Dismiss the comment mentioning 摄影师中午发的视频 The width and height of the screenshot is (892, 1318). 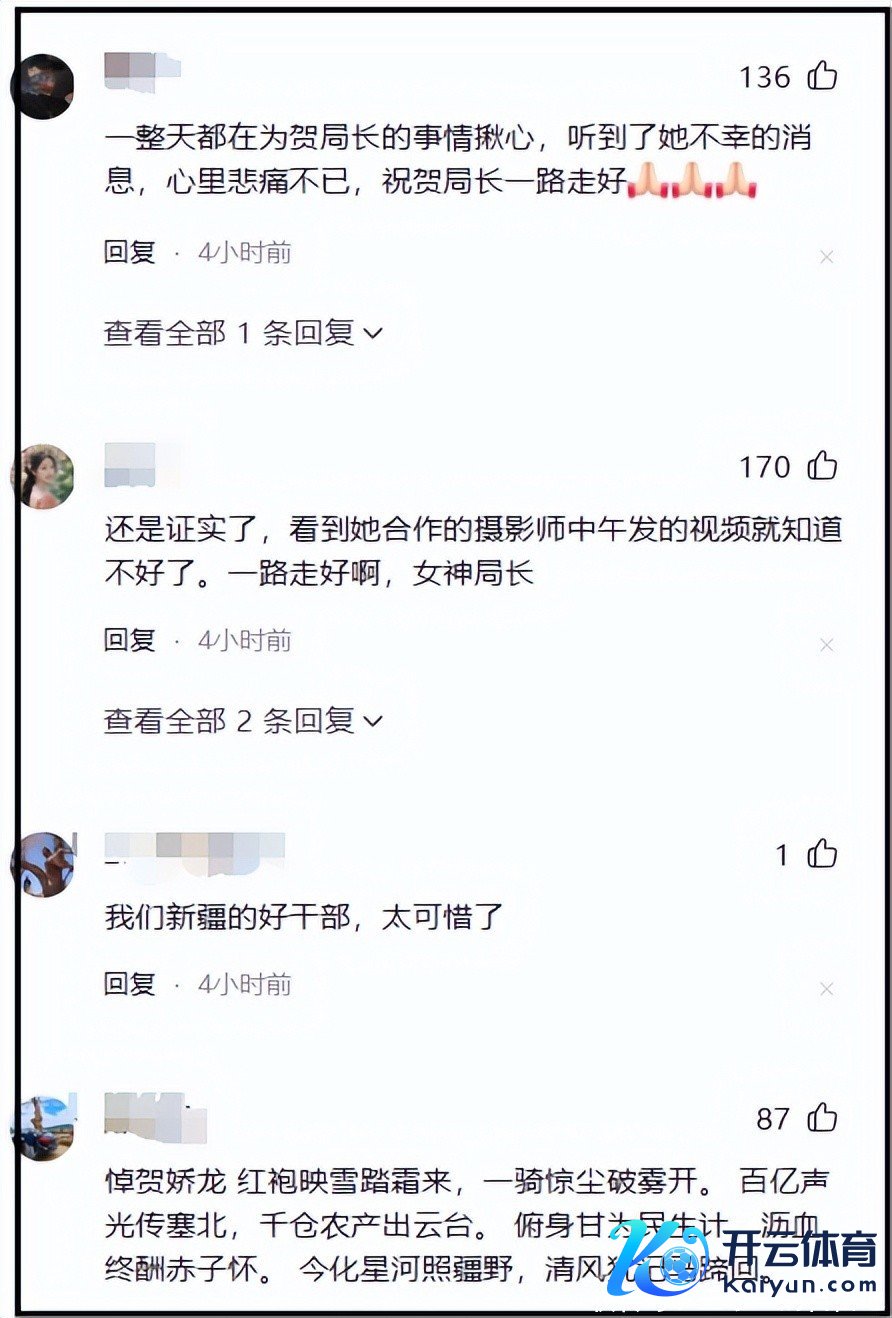point(827,646)
